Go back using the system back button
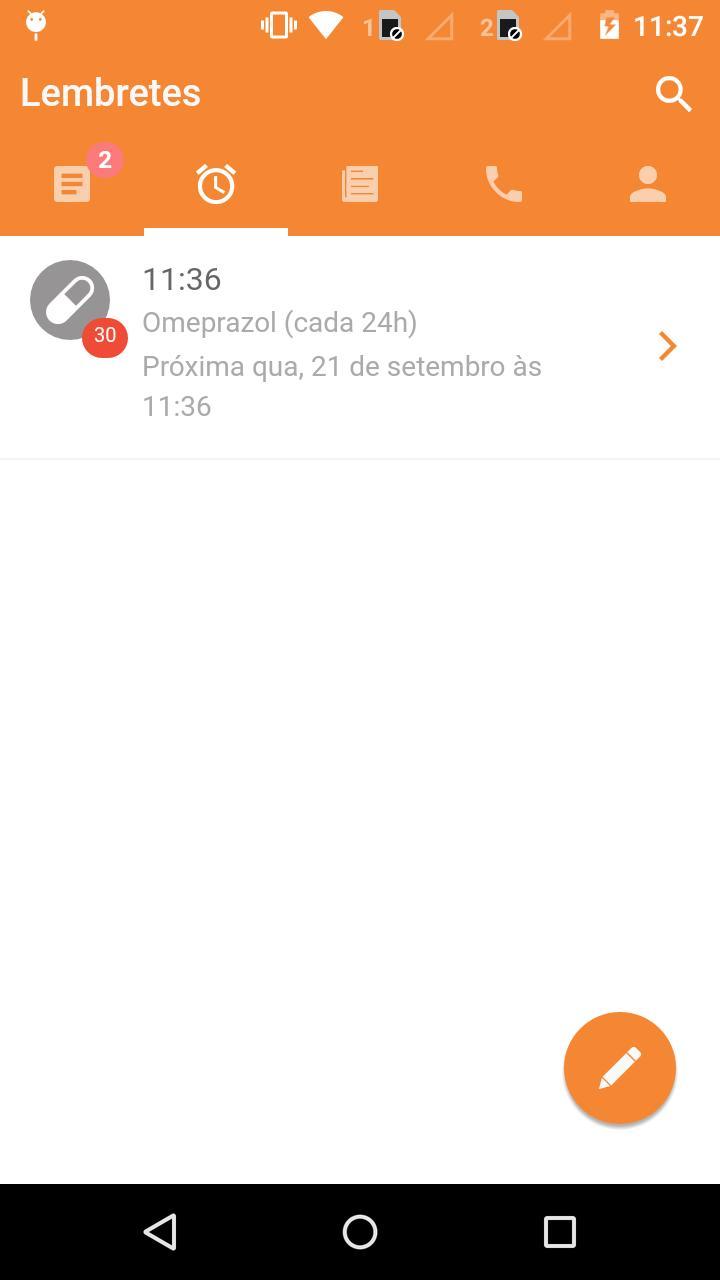This screenshot has width=720, height=1280. click(161, 1231)
